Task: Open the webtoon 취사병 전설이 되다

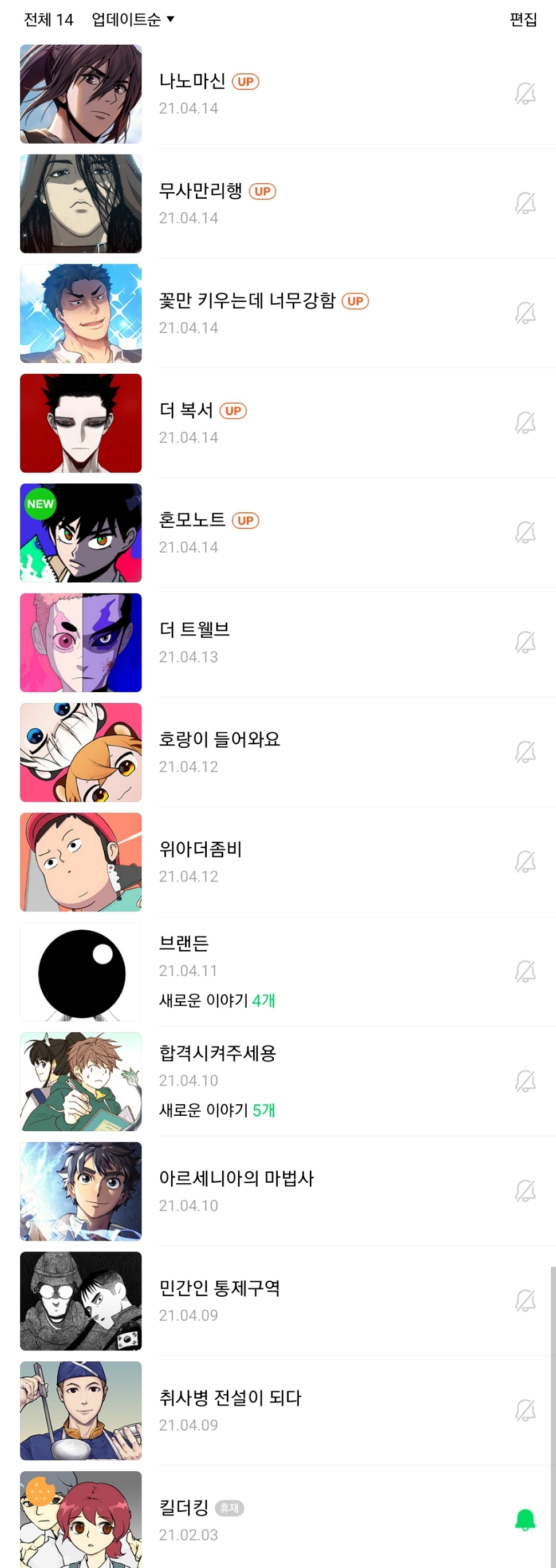Action: (230, 1398)
